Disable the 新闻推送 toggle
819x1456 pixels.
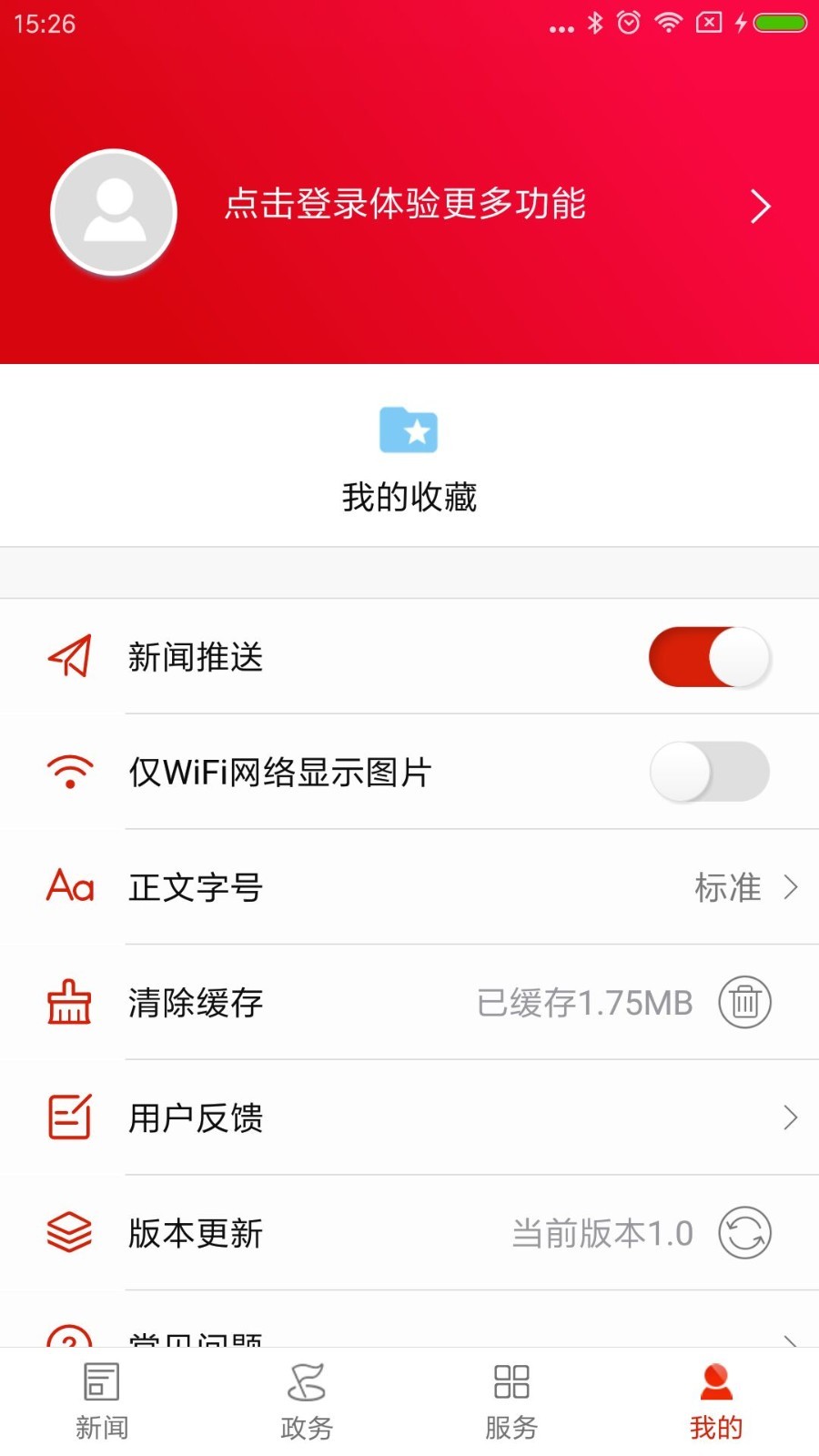pyautogui.click(x=711, y=657)
